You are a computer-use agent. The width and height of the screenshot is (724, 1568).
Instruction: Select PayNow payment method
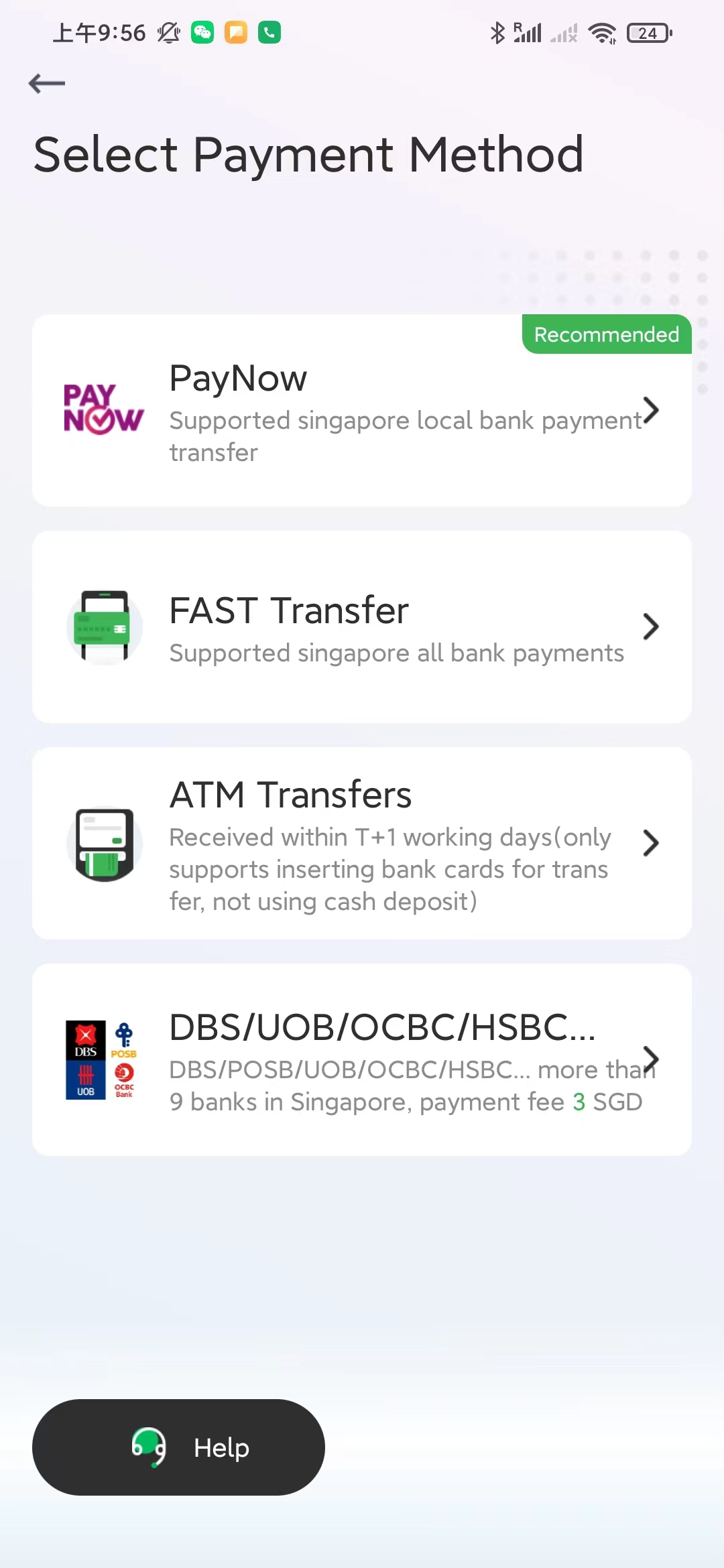pos(362,410)
